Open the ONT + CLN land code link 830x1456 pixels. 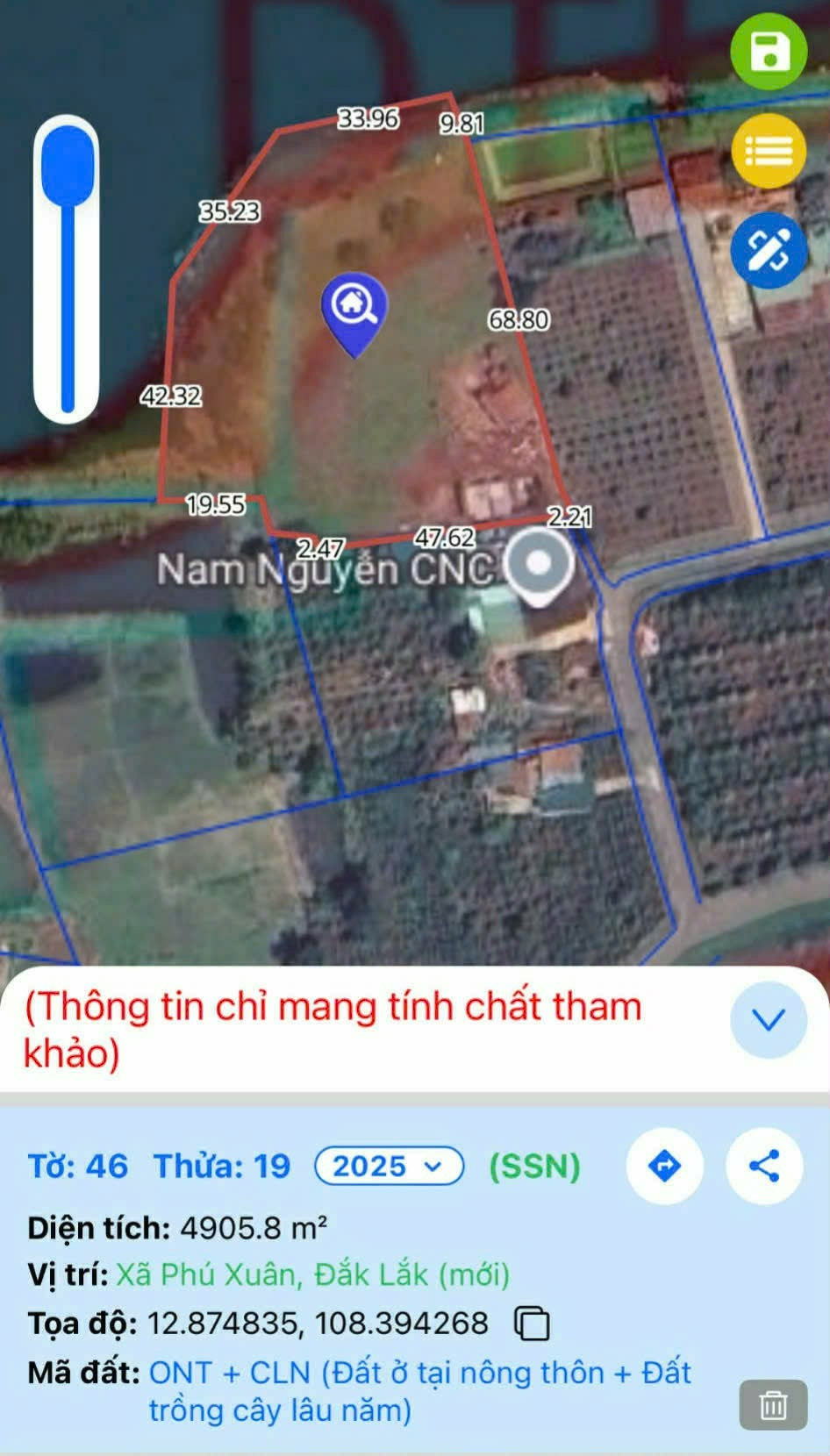click(419, 1391)
